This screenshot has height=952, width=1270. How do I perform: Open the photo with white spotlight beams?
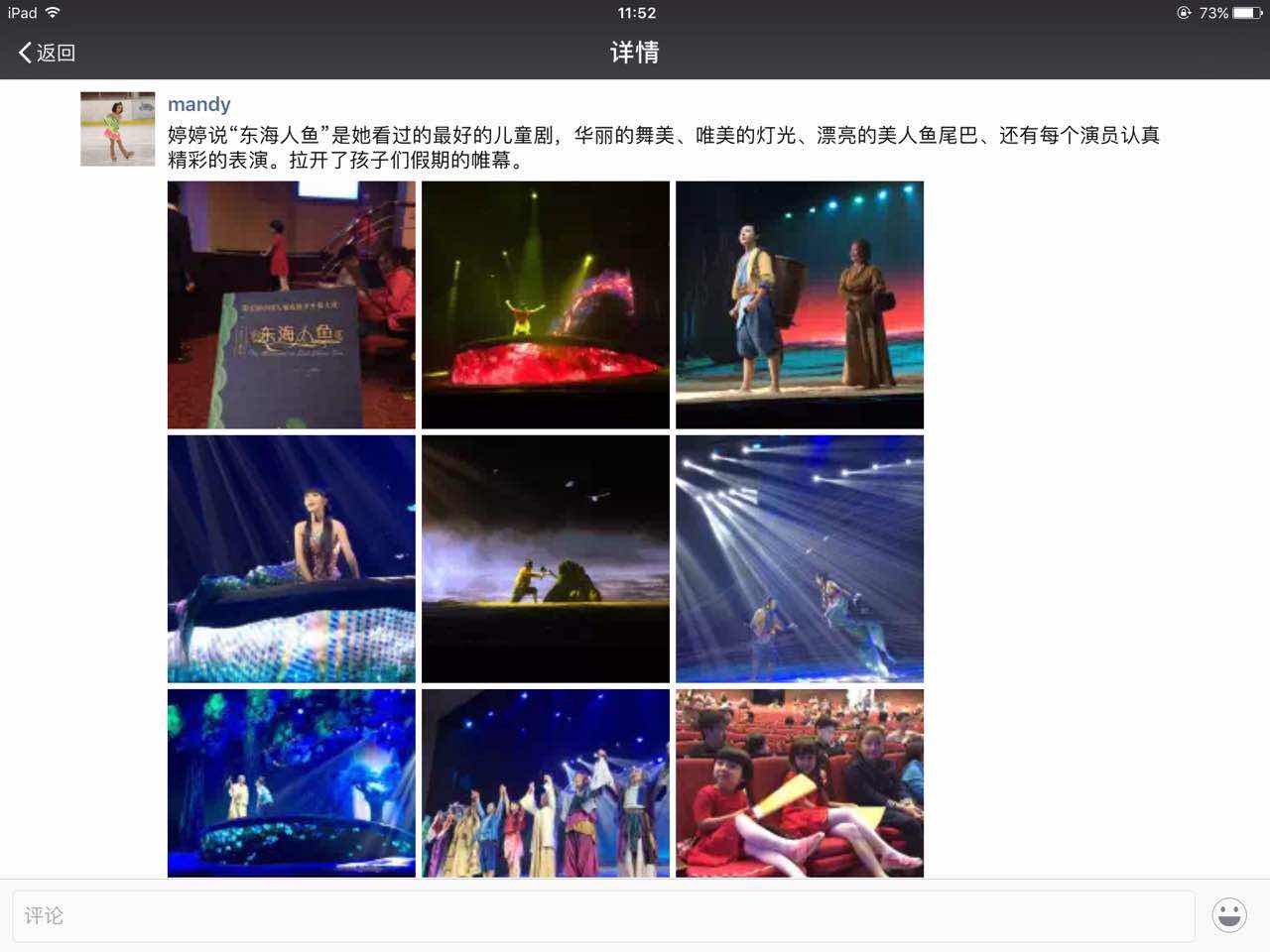799,558
